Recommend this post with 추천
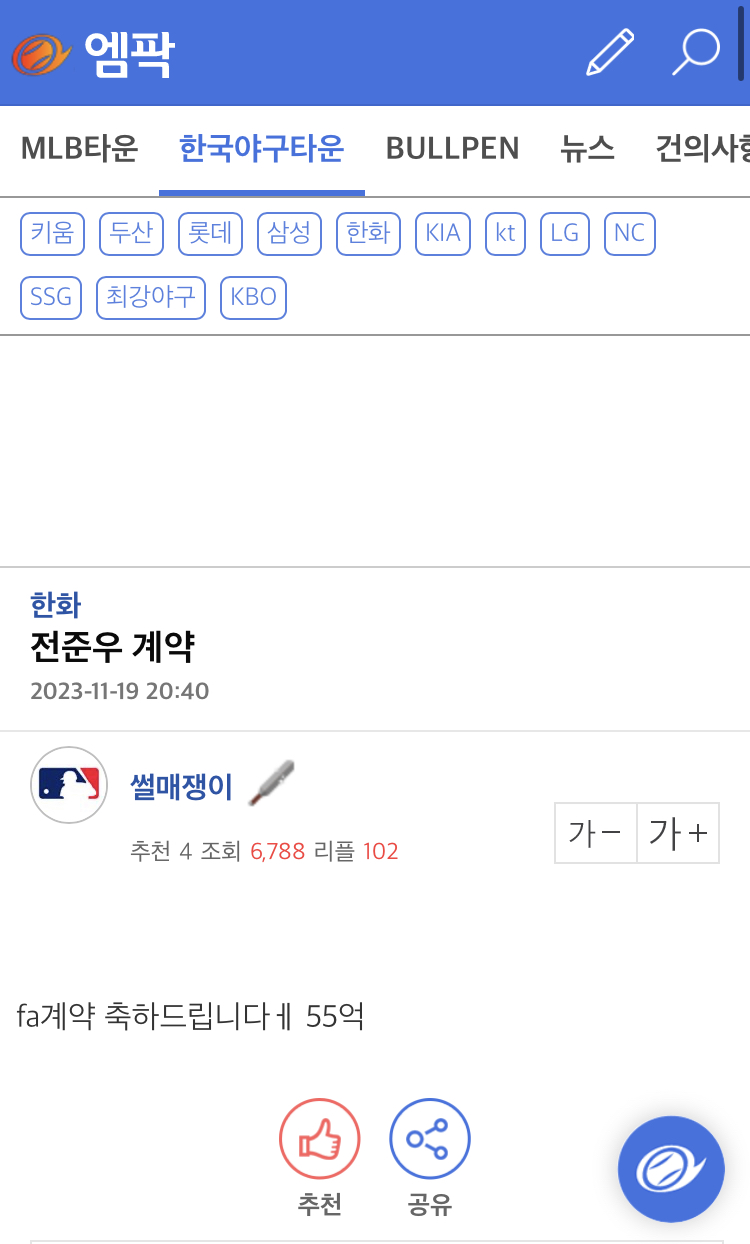This screenshot has height=1244, width=750. [x=319, y=1158]
